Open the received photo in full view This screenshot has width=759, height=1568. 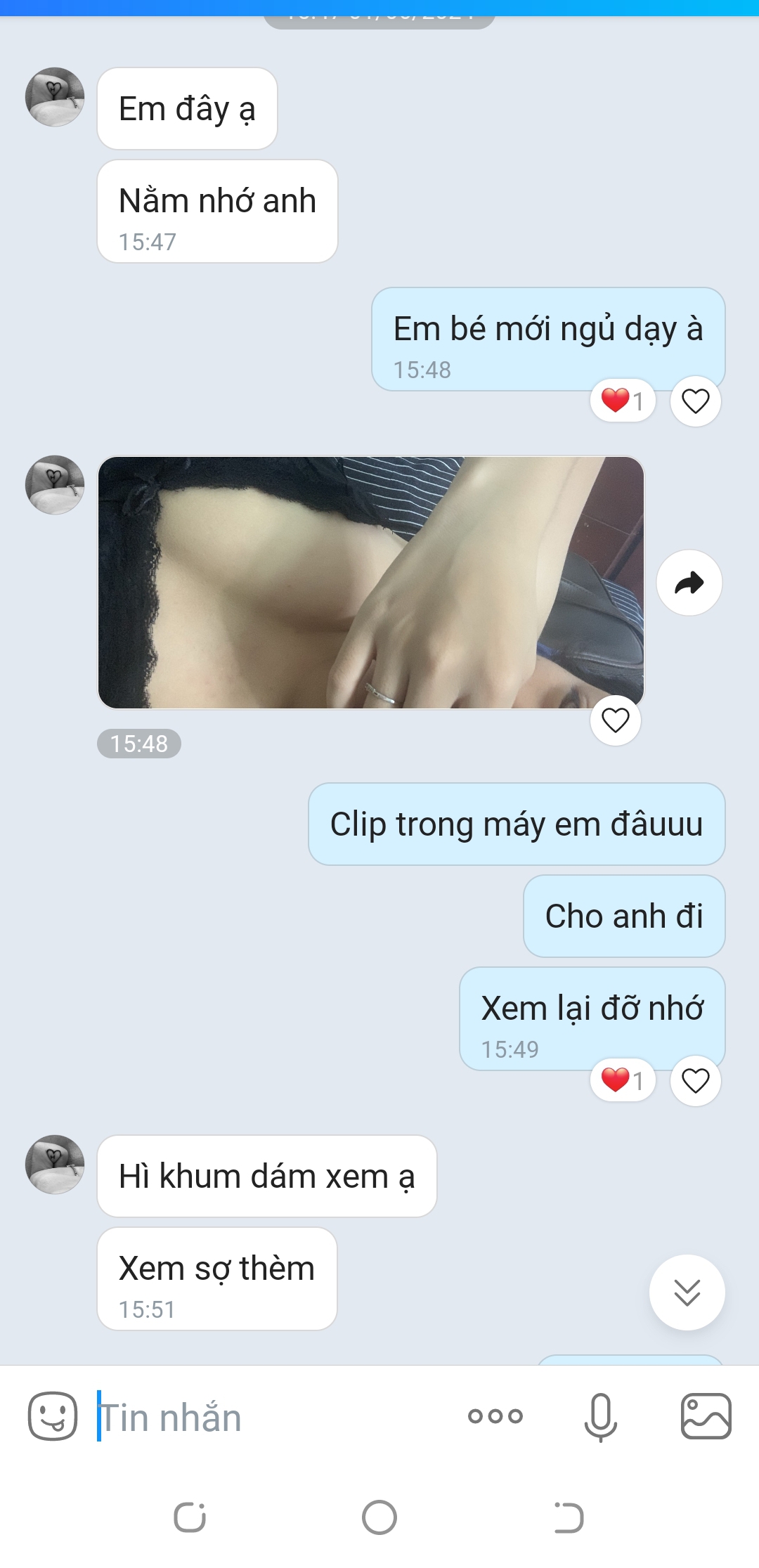point(370,583)
